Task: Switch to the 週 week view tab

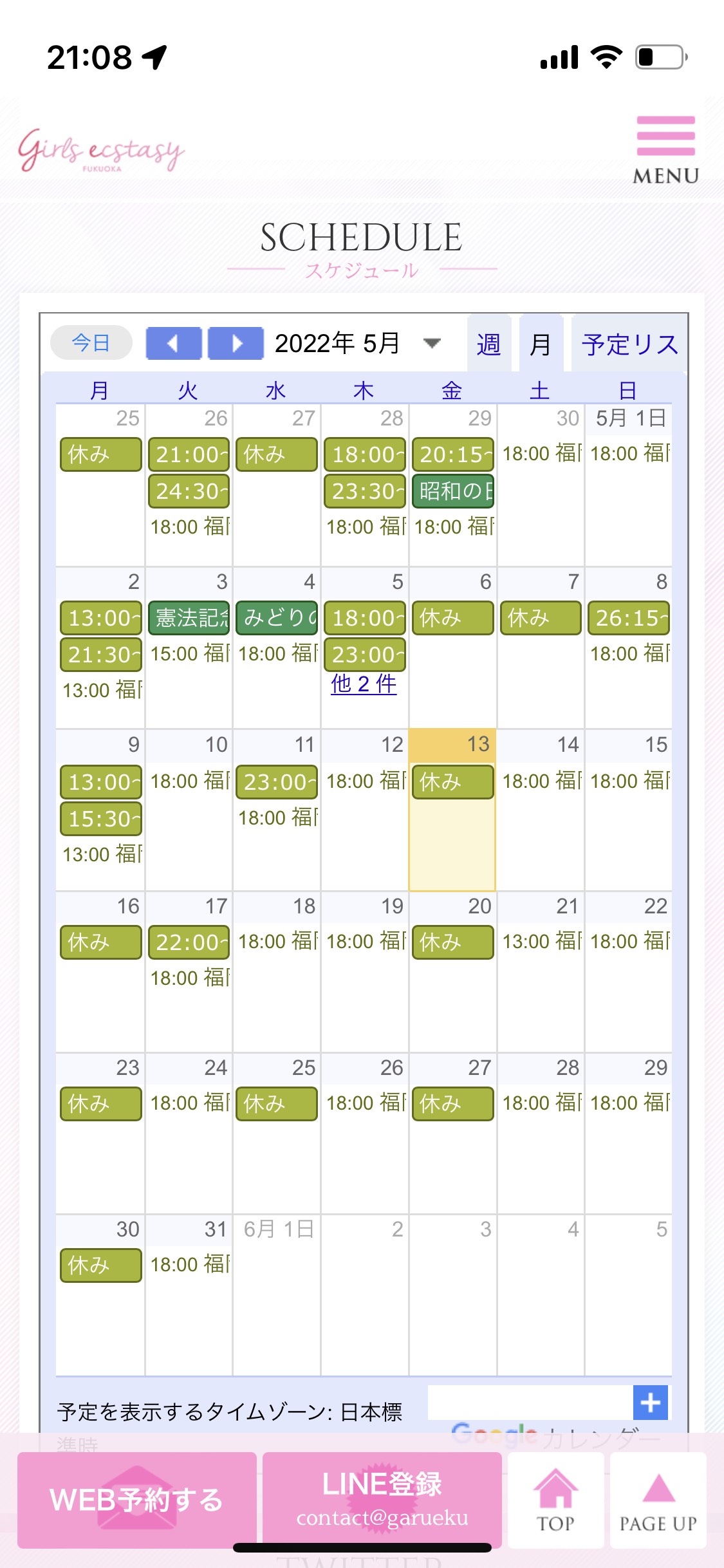Action: click(489, 344)
